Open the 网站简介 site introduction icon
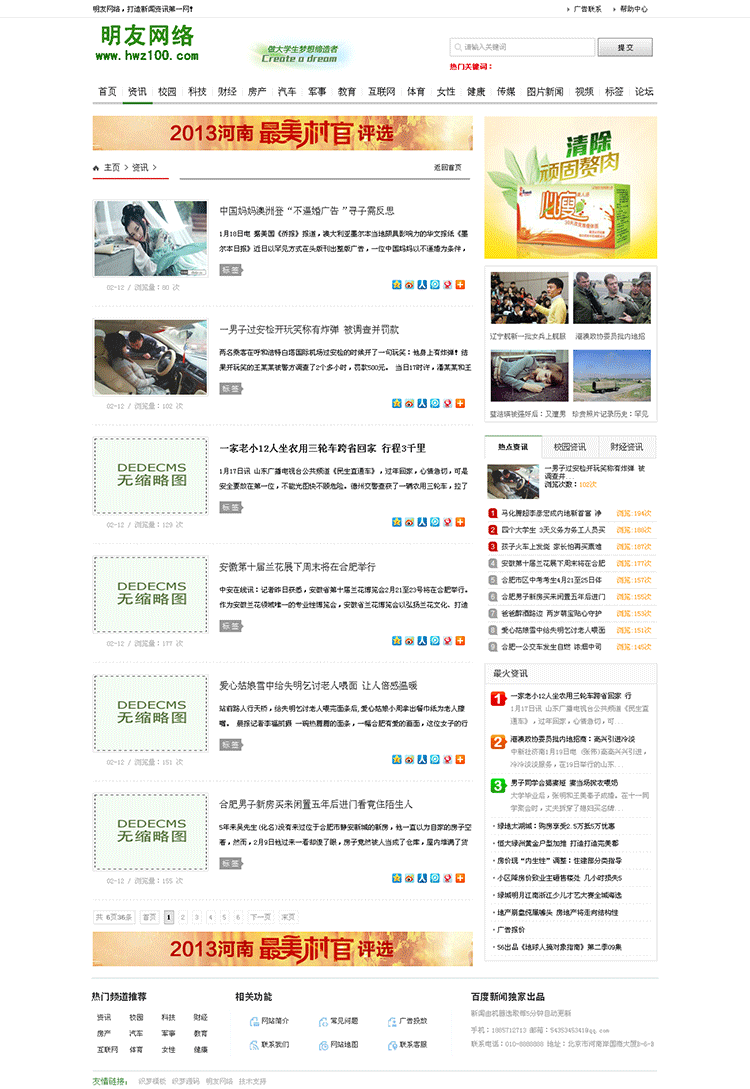 272,1022
